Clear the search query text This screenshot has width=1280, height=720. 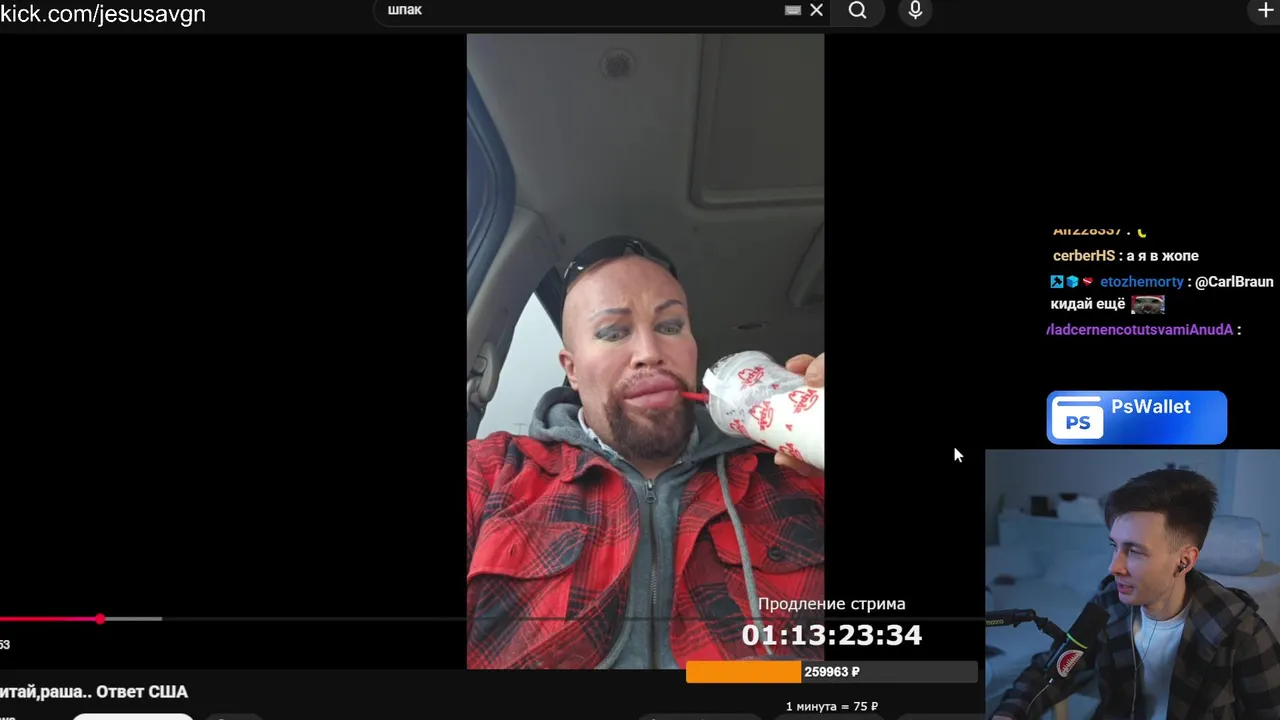[817, 10]
